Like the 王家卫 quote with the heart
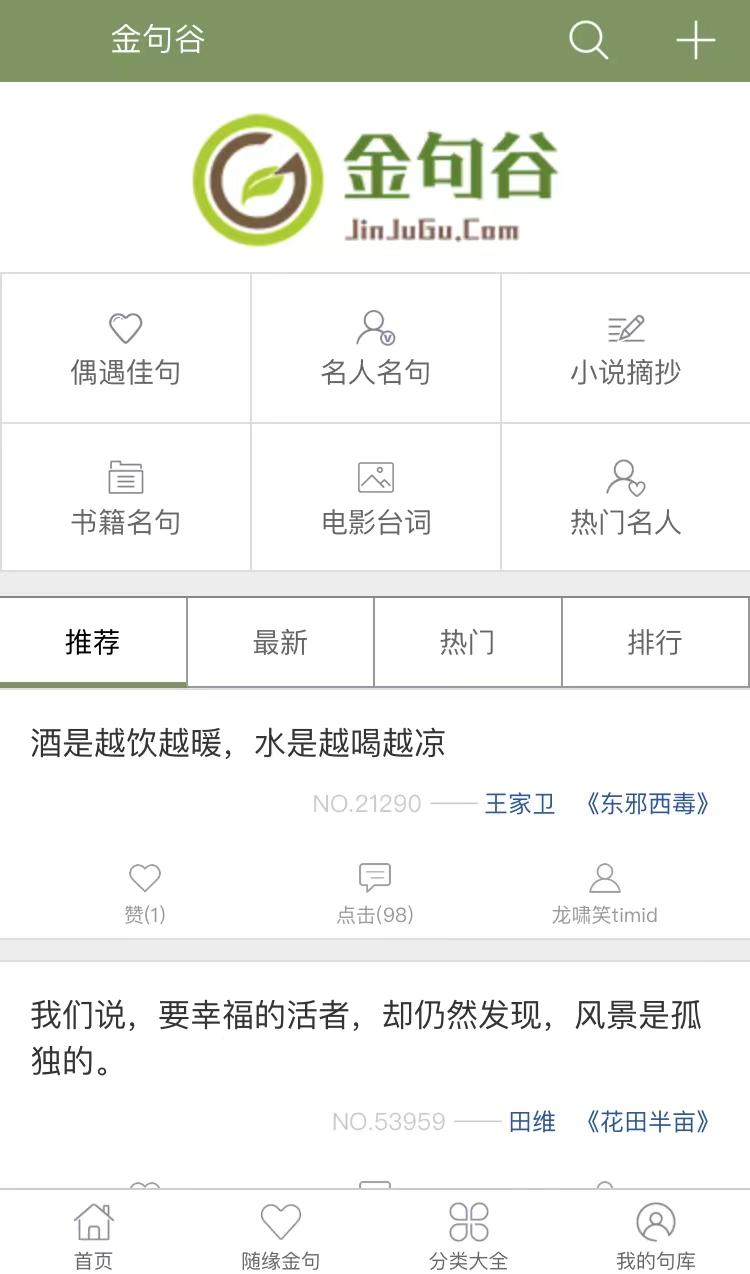This screenshot has height=1274, width=750. (145, 878)
